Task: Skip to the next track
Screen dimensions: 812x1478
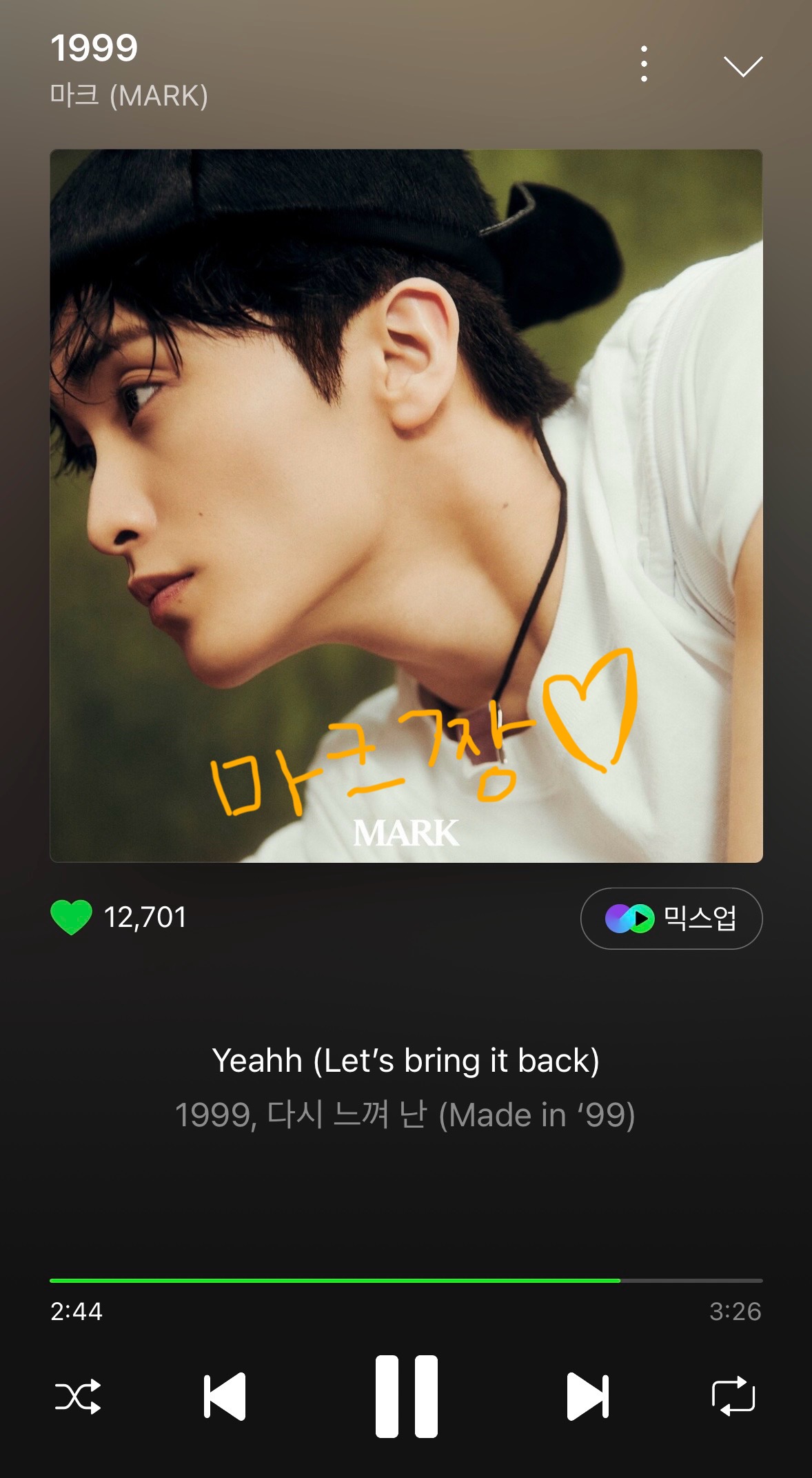Action: [588, 1397]
